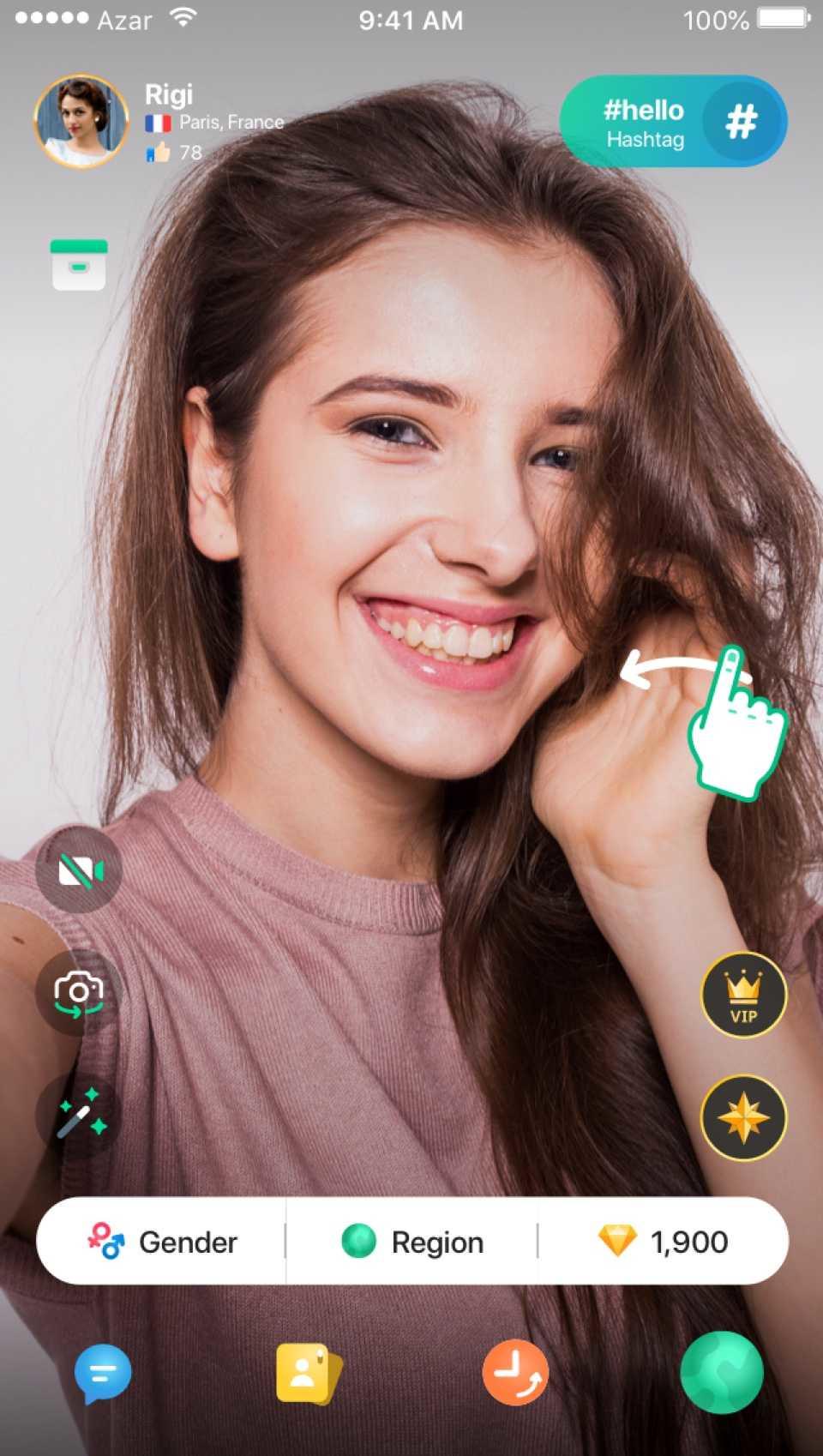Open the 1,900 gems balance
823x1456 pixels.
pyautogui.click(x=663, y=1242)
